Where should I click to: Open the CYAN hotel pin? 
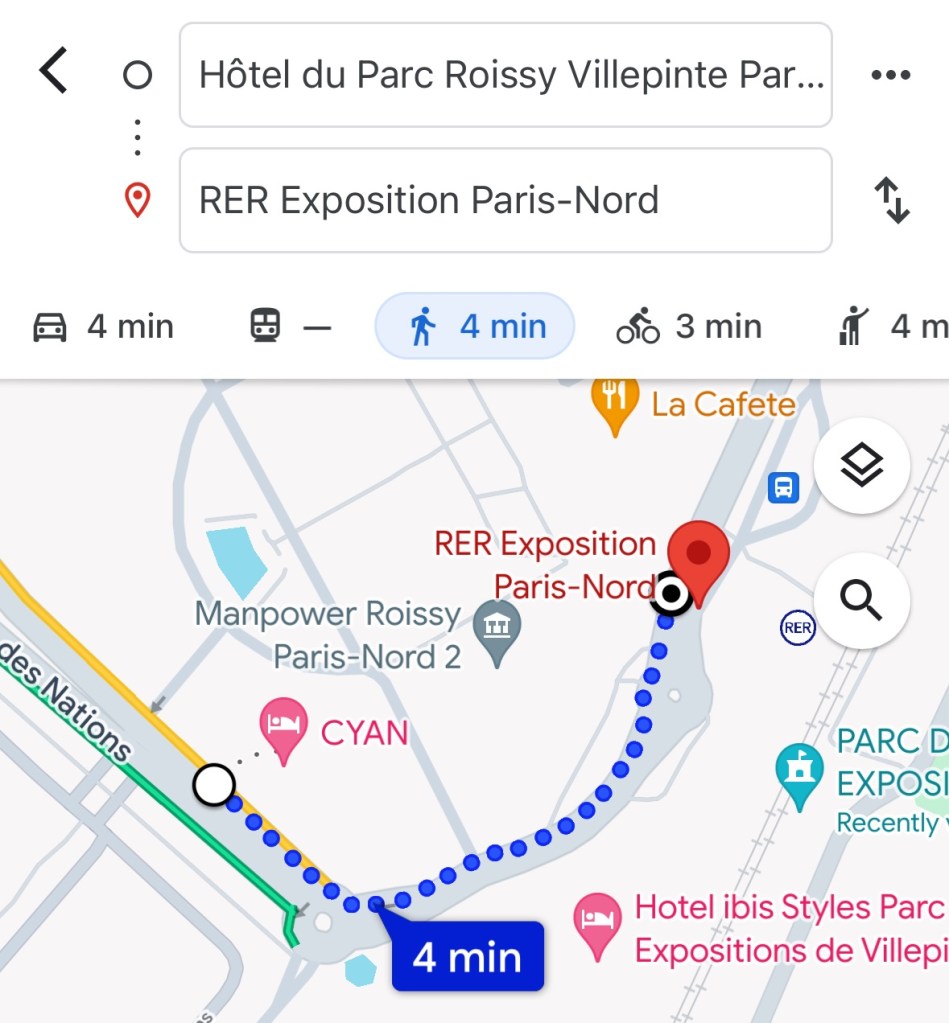284,729
